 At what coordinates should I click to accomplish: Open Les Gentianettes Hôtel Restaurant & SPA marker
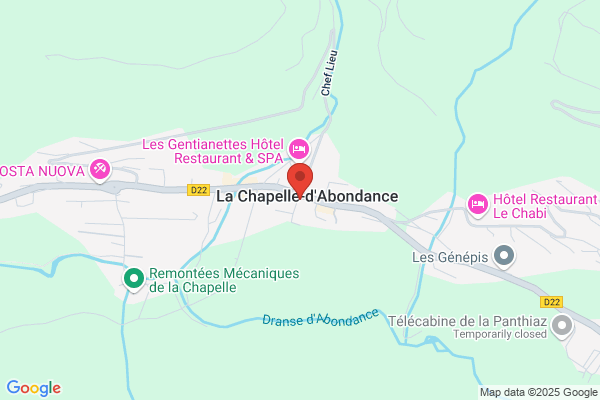coord(299,149)
